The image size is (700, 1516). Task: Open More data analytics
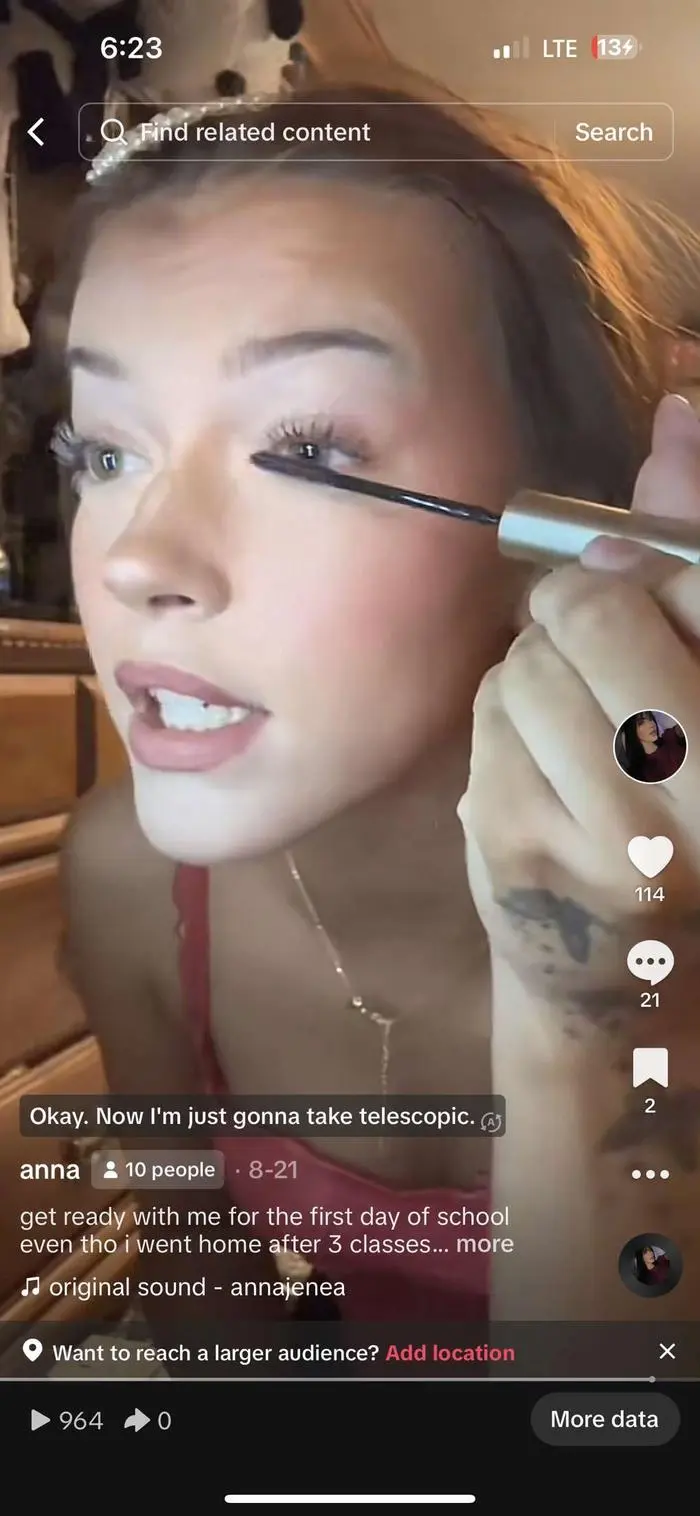click(604, 1419)
